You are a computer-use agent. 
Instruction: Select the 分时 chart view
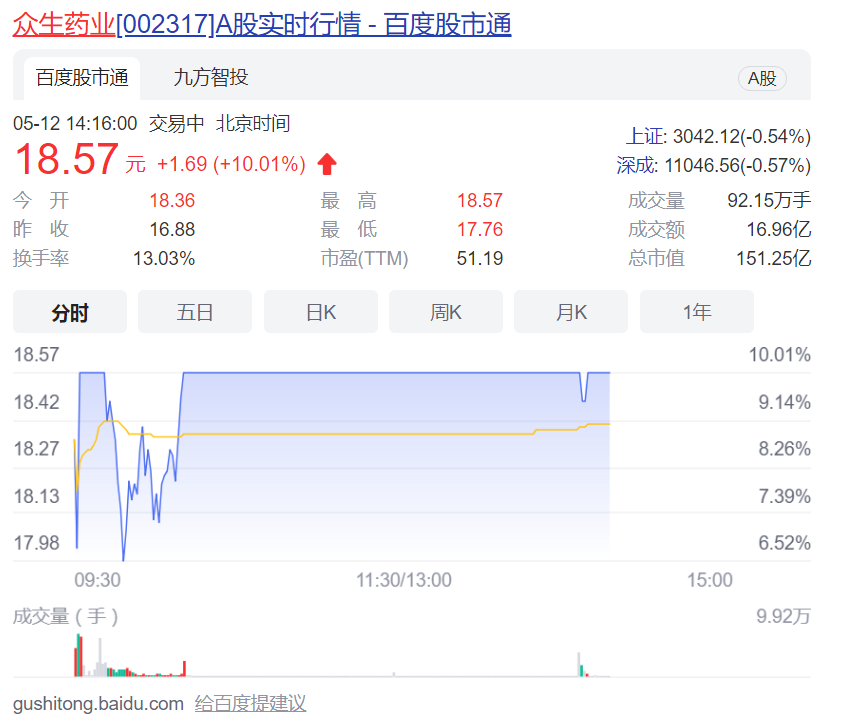(70, 312)
